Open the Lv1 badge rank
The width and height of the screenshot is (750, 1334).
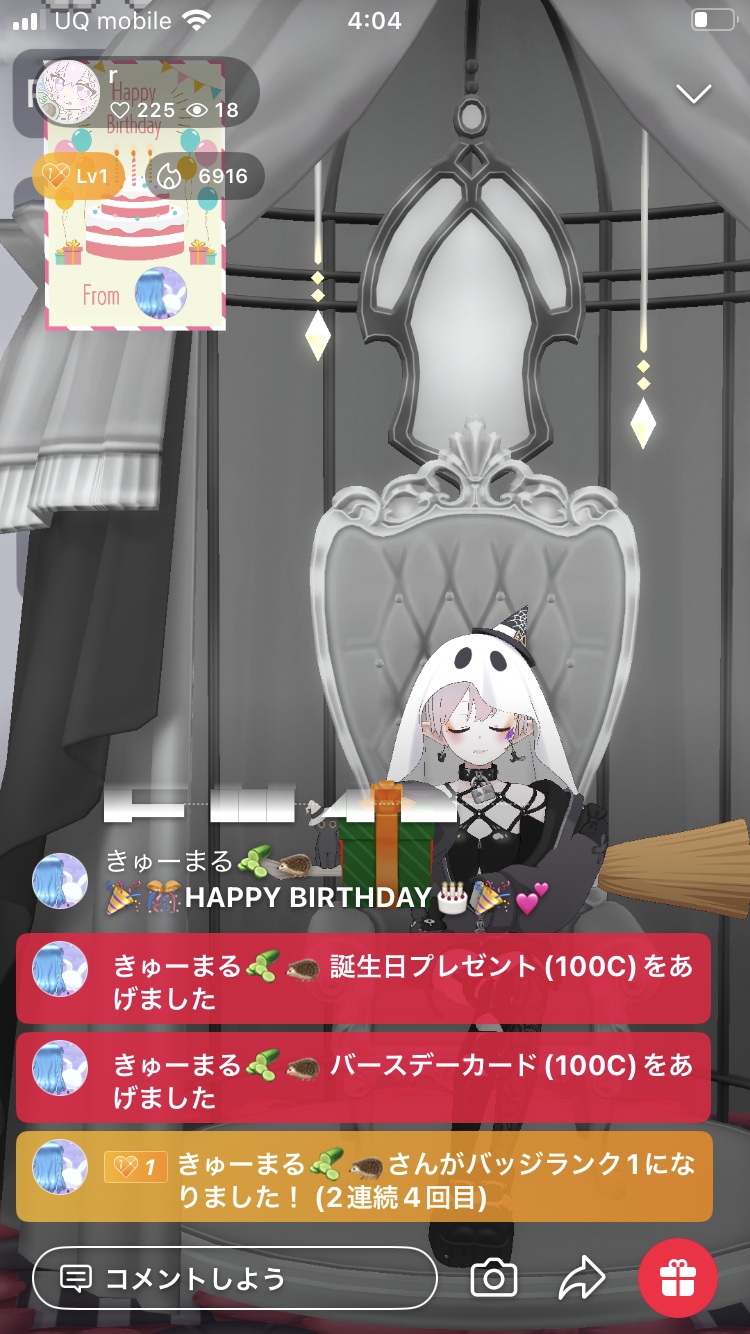(78, 177)
